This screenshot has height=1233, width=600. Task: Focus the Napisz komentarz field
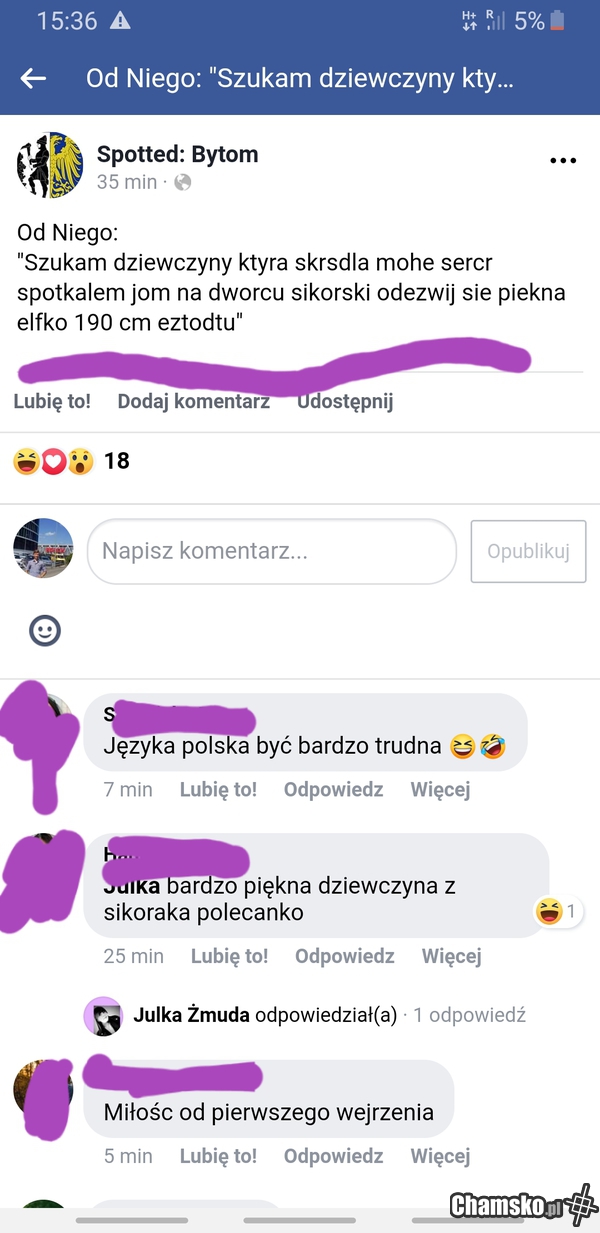271,551
